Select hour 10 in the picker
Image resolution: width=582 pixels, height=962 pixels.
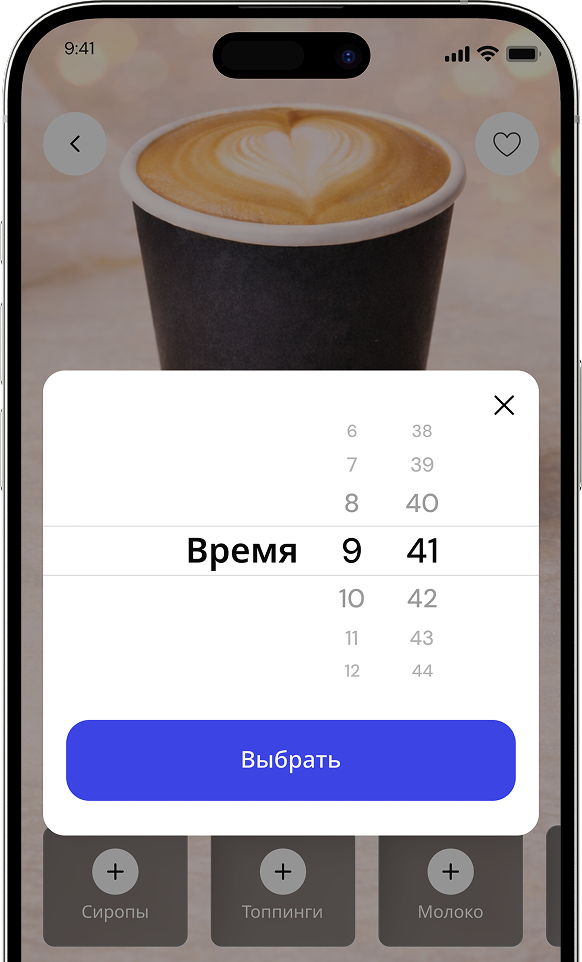tap(351, 598)
